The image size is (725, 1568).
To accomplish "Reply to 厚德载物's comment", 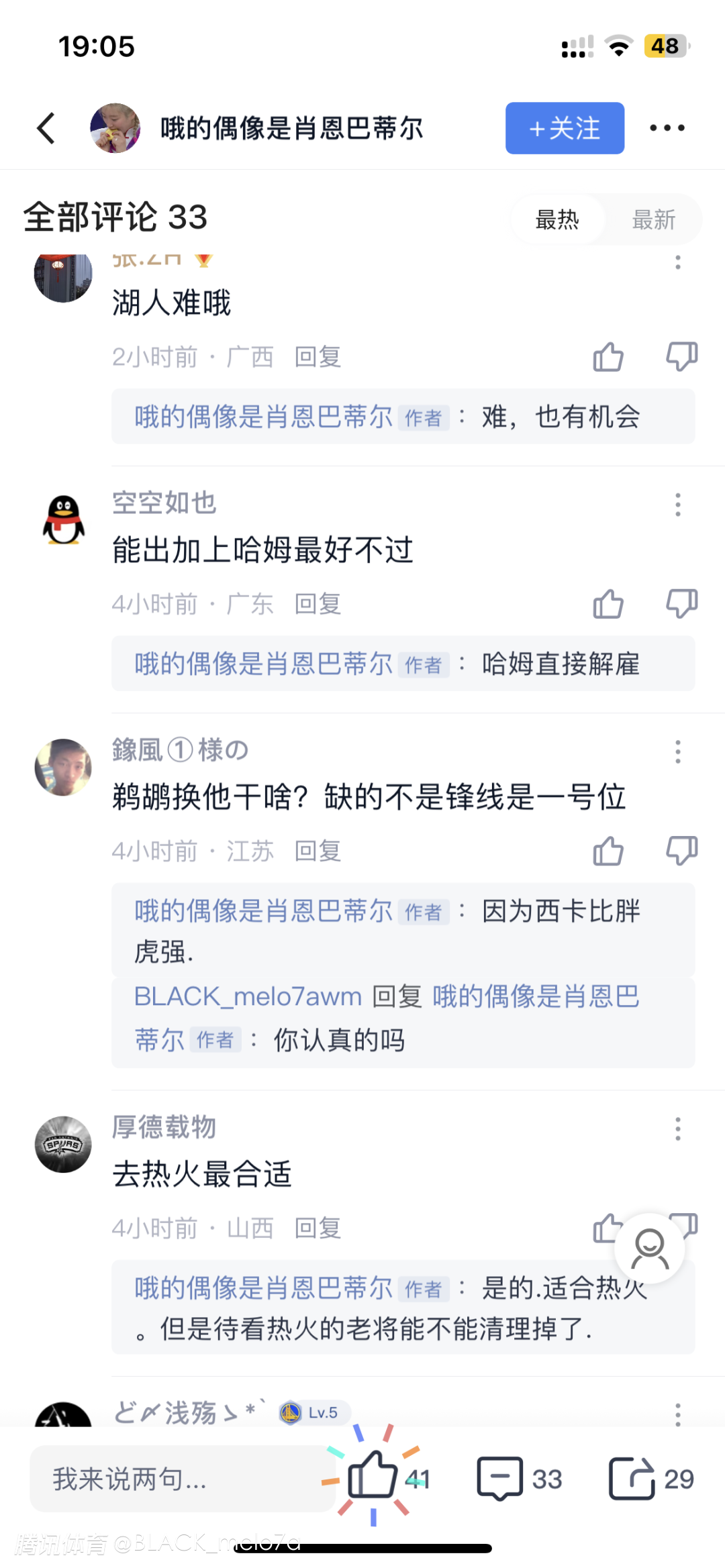I will point(318,1228).
